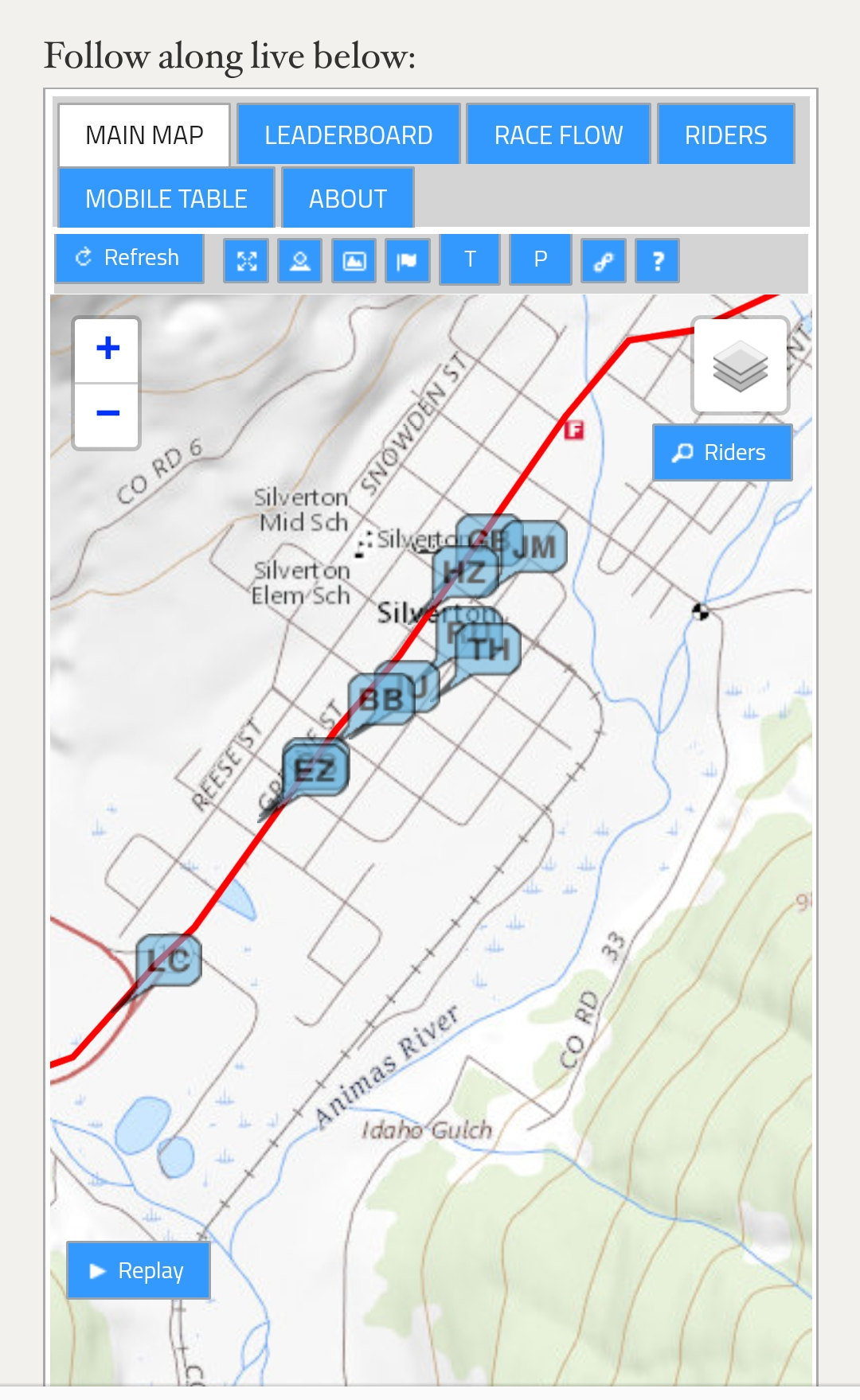
Task: Switch to the Leaderboard tab
Action: [x=348, y=135]
